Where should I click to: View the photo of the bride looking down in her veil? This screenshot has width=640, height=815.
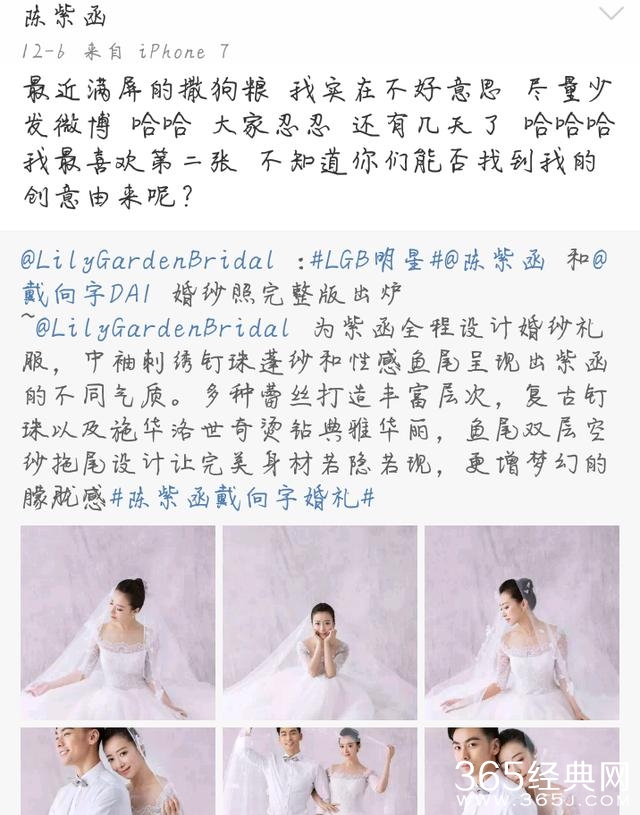(521, 622)
